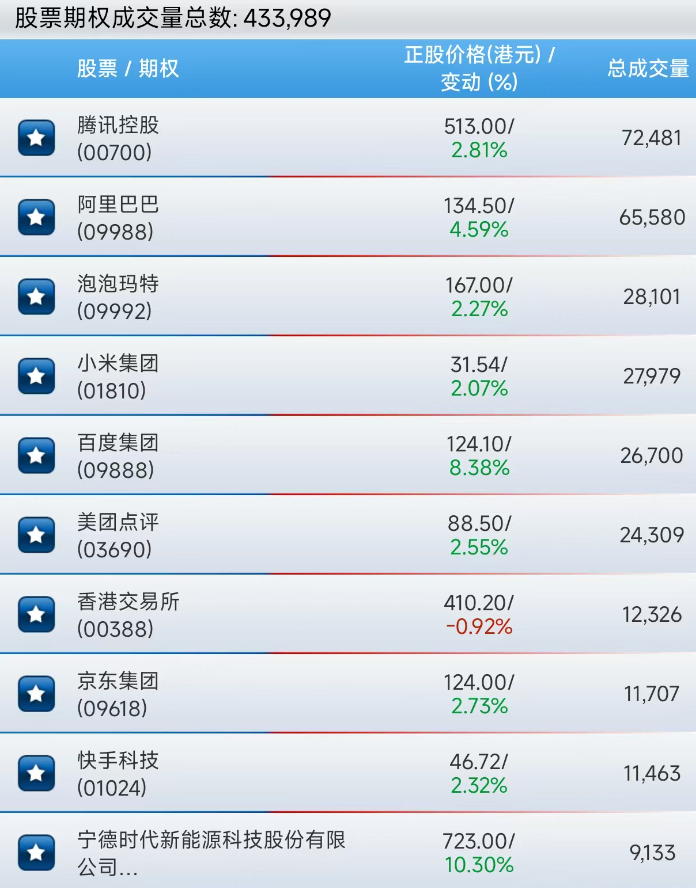Open 美团点评 (03690) option details
This screenshot has width=696, height=888.
118,536
